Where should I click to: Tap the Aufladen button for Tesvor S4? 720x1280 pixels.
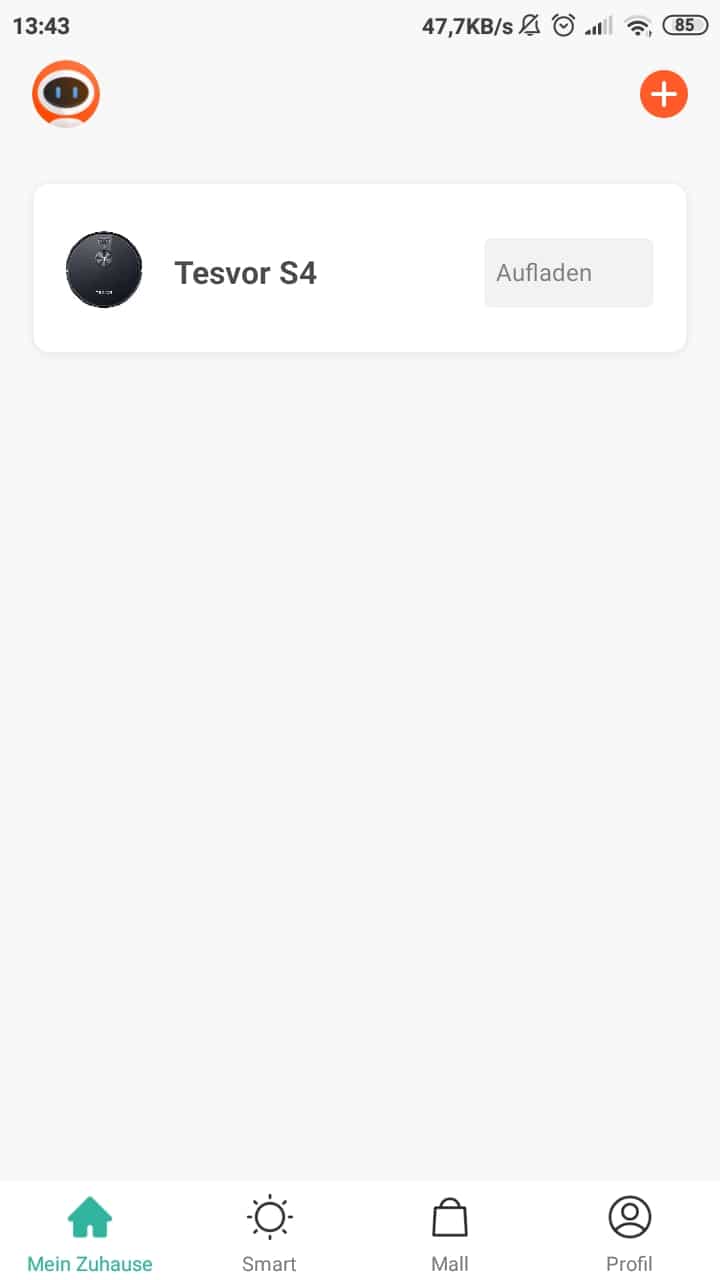(x=568, y=272)
